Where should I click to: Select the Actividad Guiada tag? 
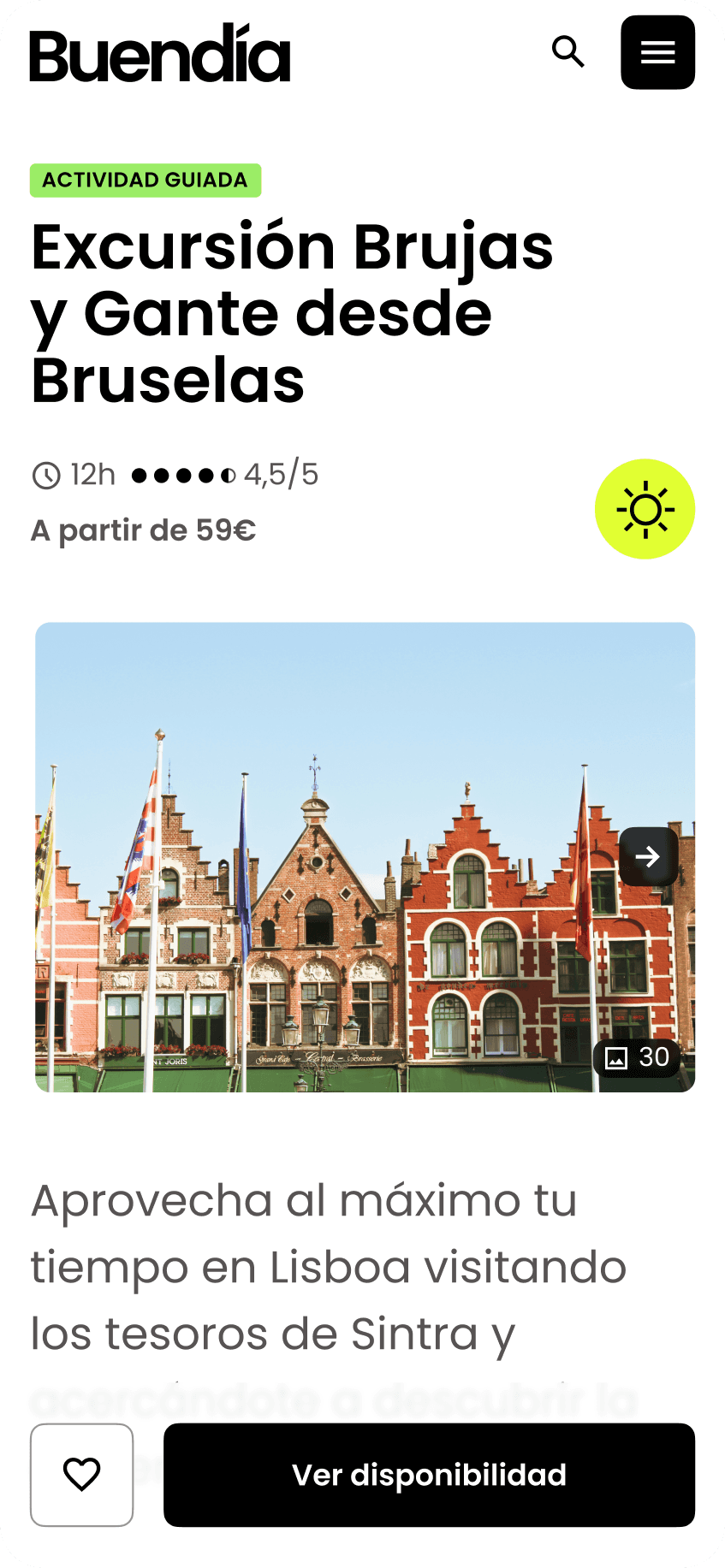point(146,180)
